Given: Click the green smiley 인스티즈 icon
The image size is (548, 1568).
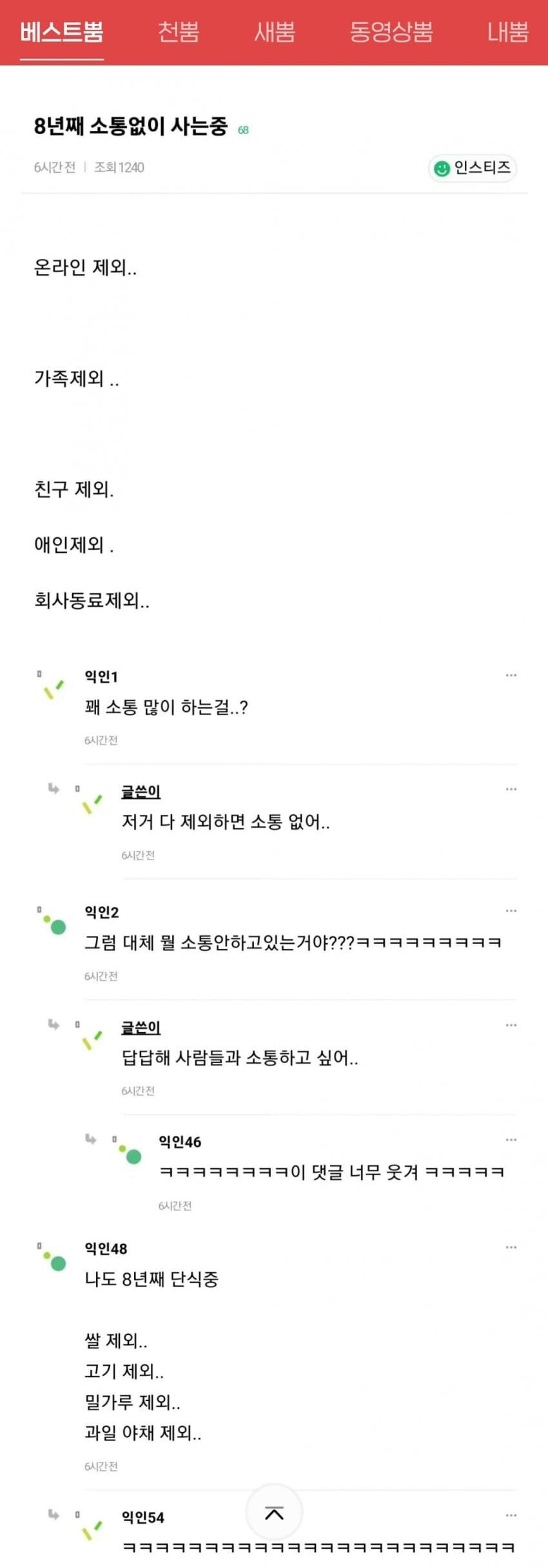Looking at the screenshot, I should click(441, 168).
